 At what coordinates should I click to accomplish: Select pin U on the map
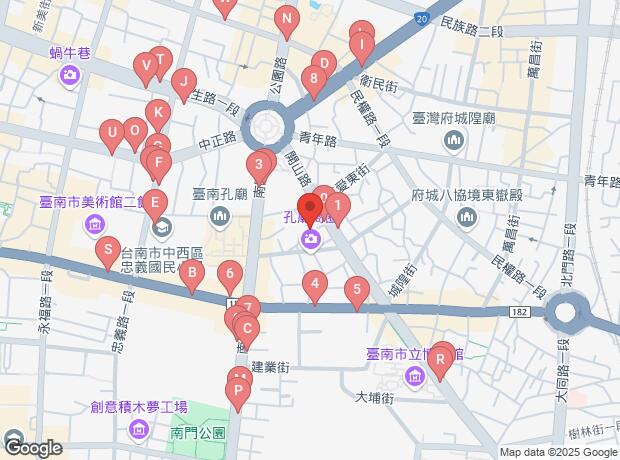[x=112, y=131]
